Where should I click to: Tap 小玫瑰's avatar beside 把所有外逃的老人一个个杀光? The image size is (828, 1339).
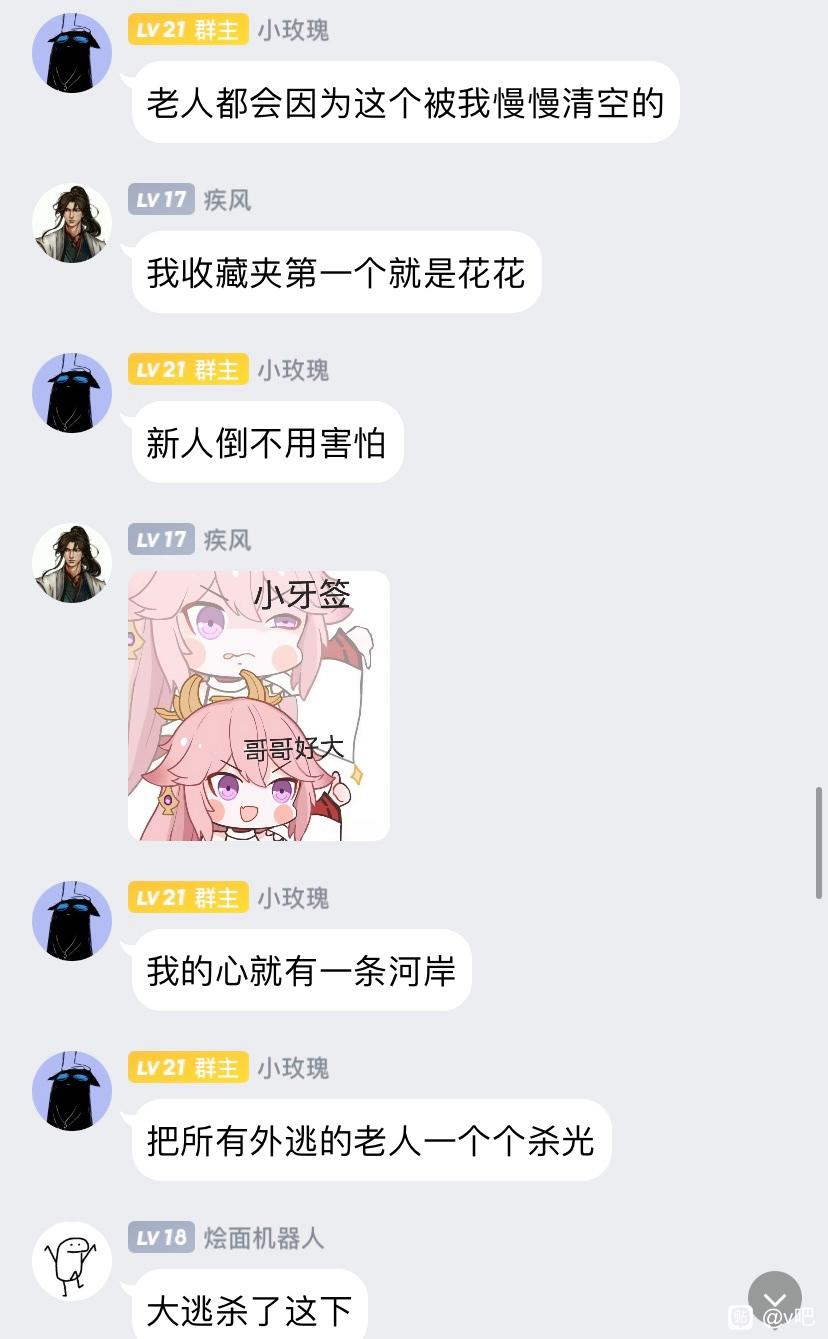tap(72, 1091)
